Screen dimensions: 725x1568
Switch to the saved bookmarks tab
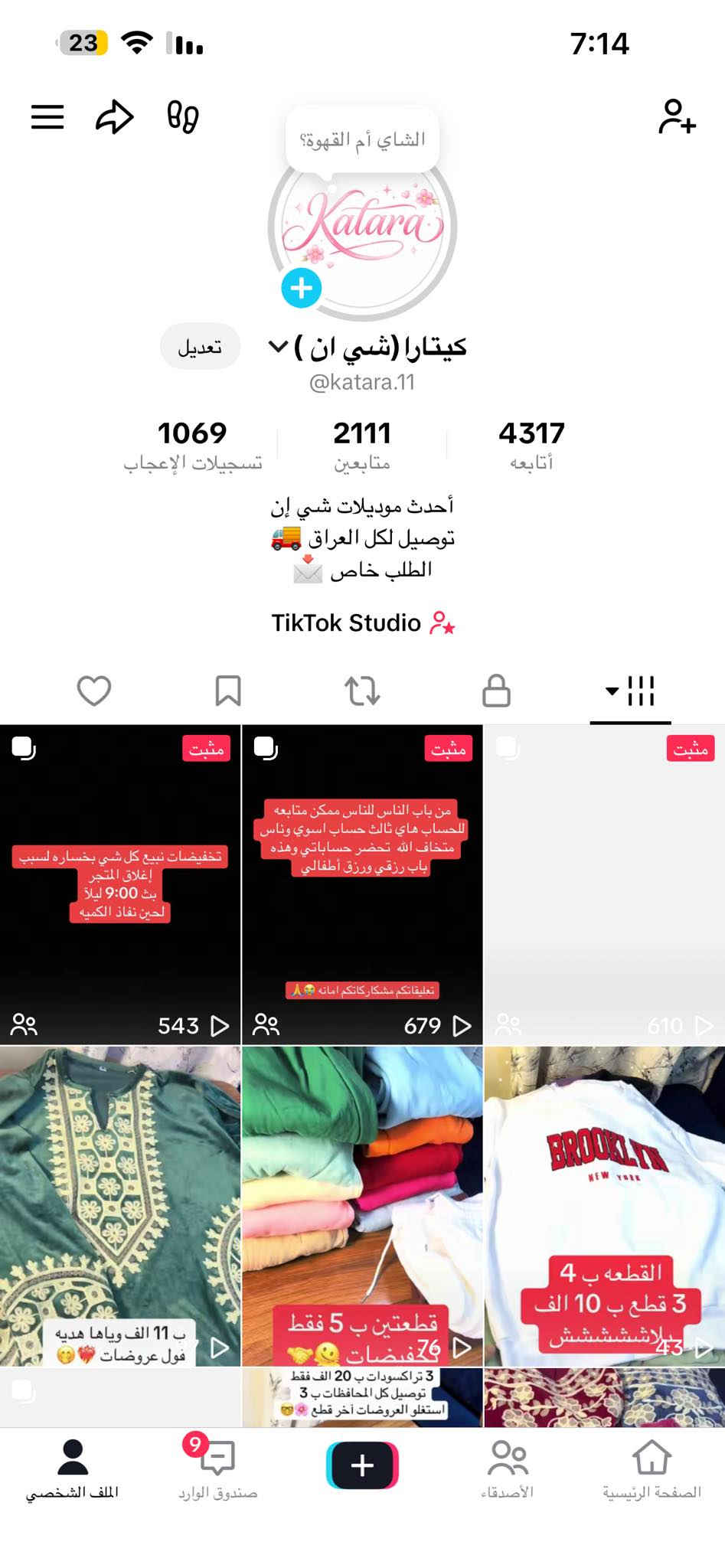tap(228, 691)
